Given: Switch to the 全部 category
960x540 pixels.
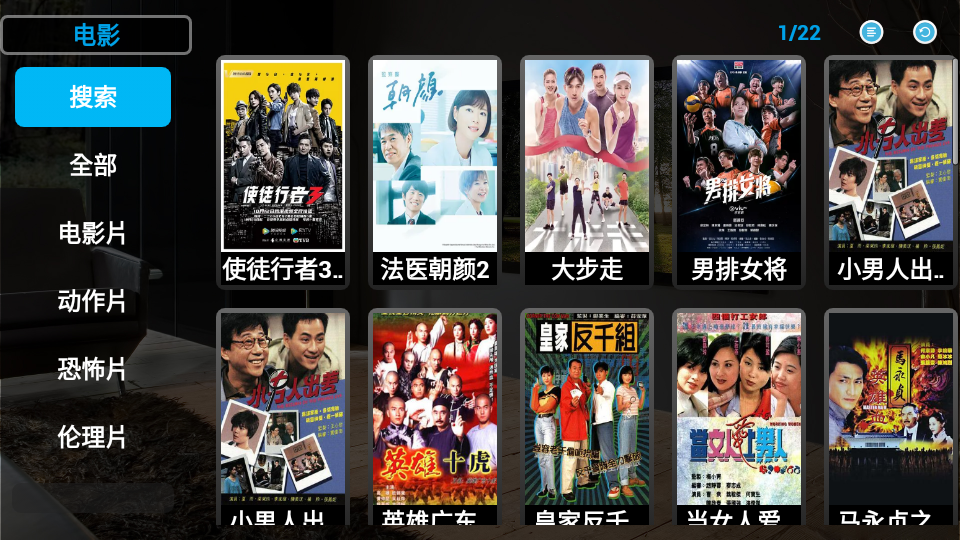Looking at the screenshot, I should coord(93,165).
